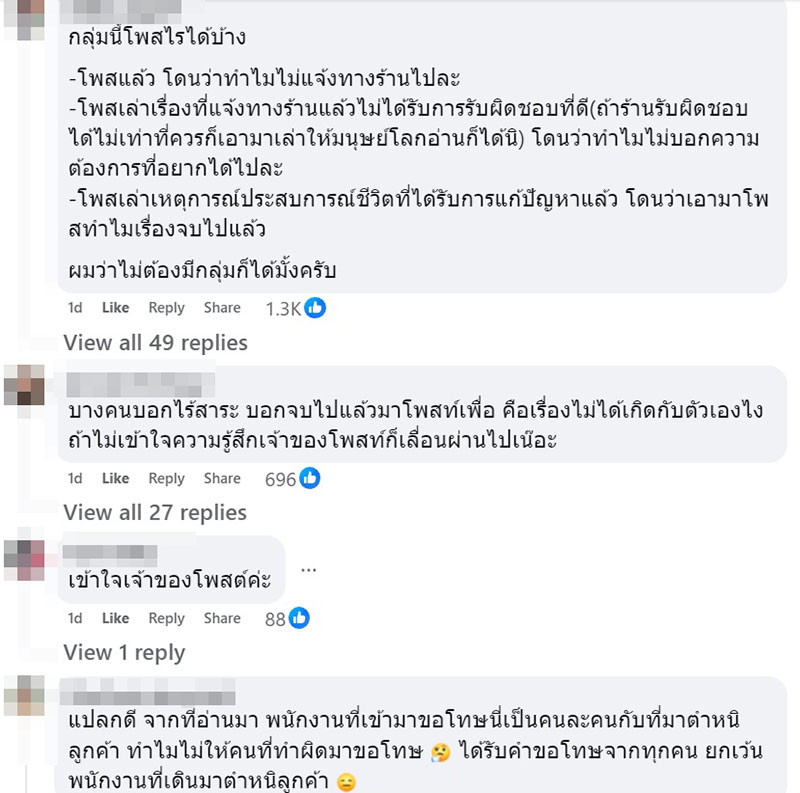Image resolution: width=800 pixels, height=793 pixels.
Task: Reply to the comment with 88 reactions
Action: tap(166, 619)
